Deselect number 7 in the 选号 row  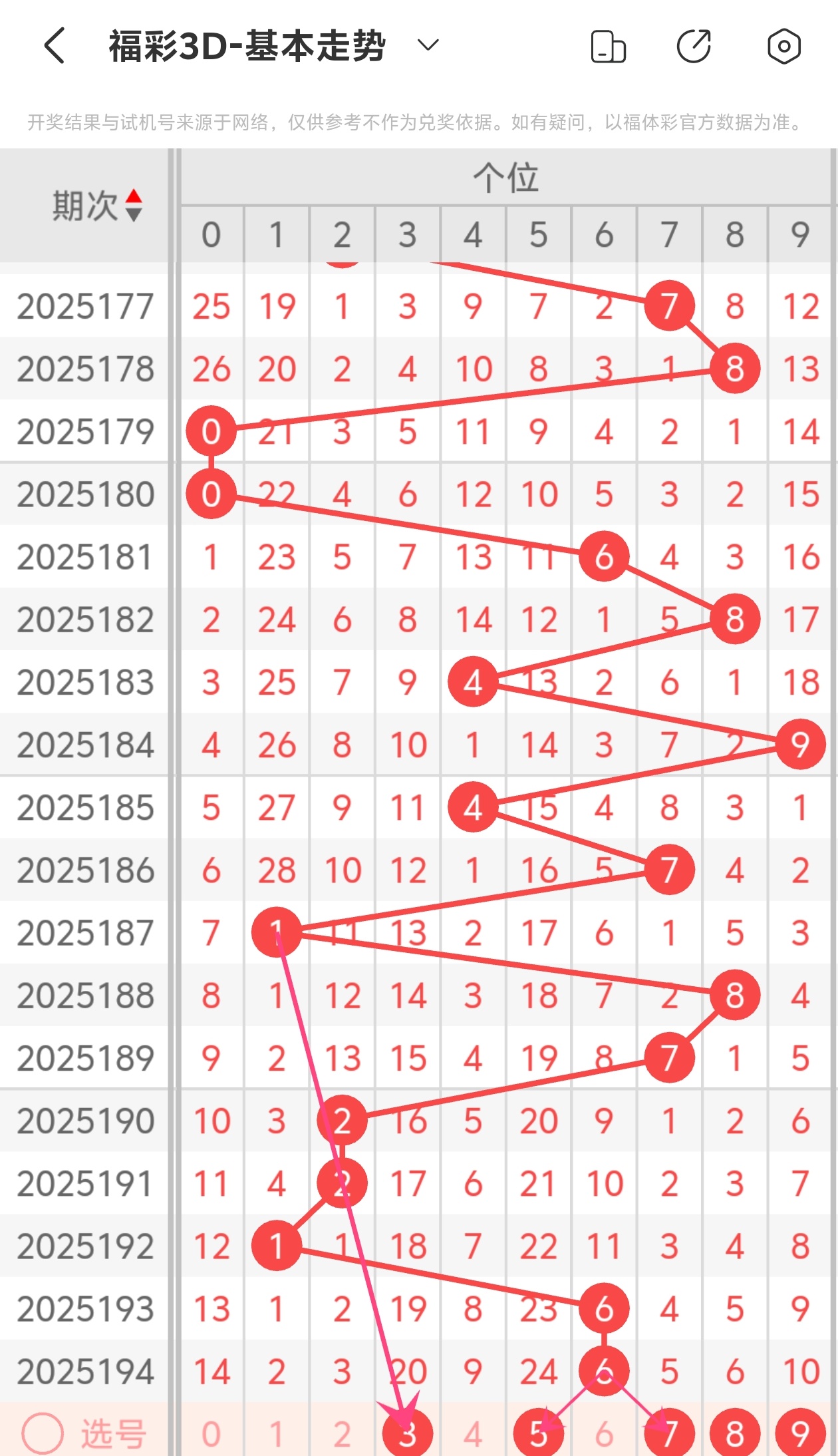(x=669, y=1434)
